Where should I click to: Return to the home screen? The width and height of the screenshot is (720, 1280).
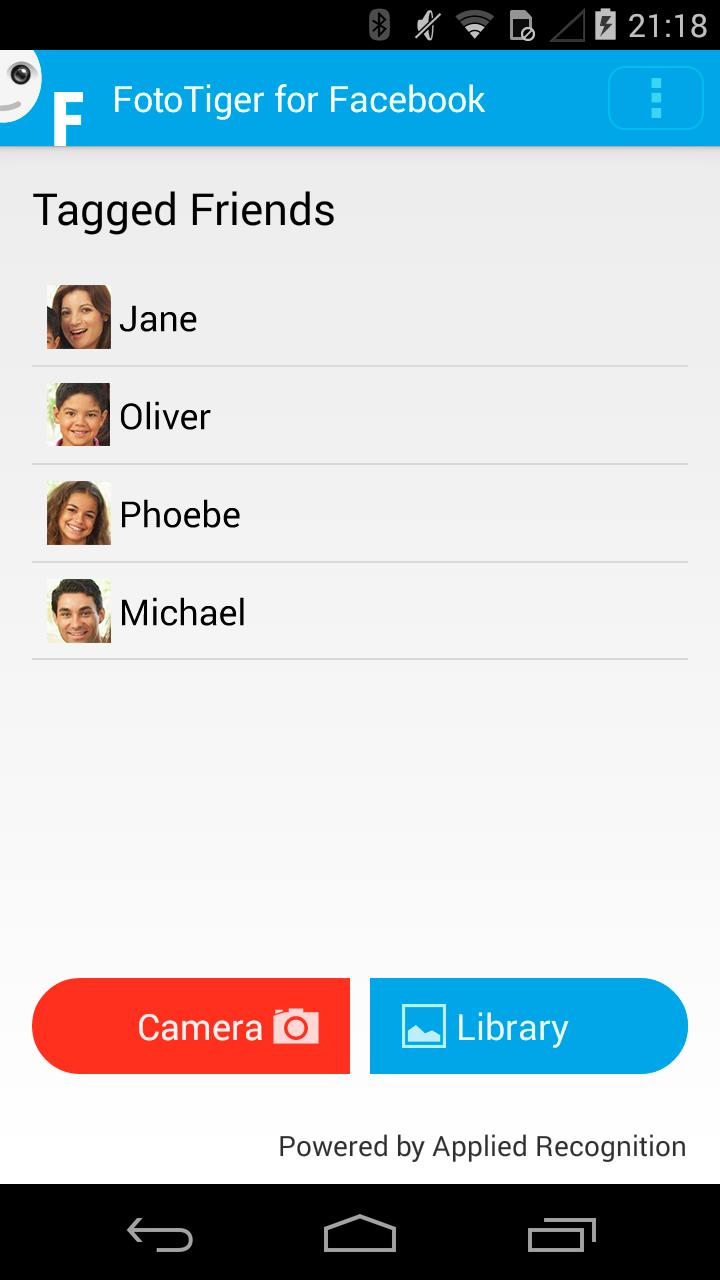tap(360, 1234)
